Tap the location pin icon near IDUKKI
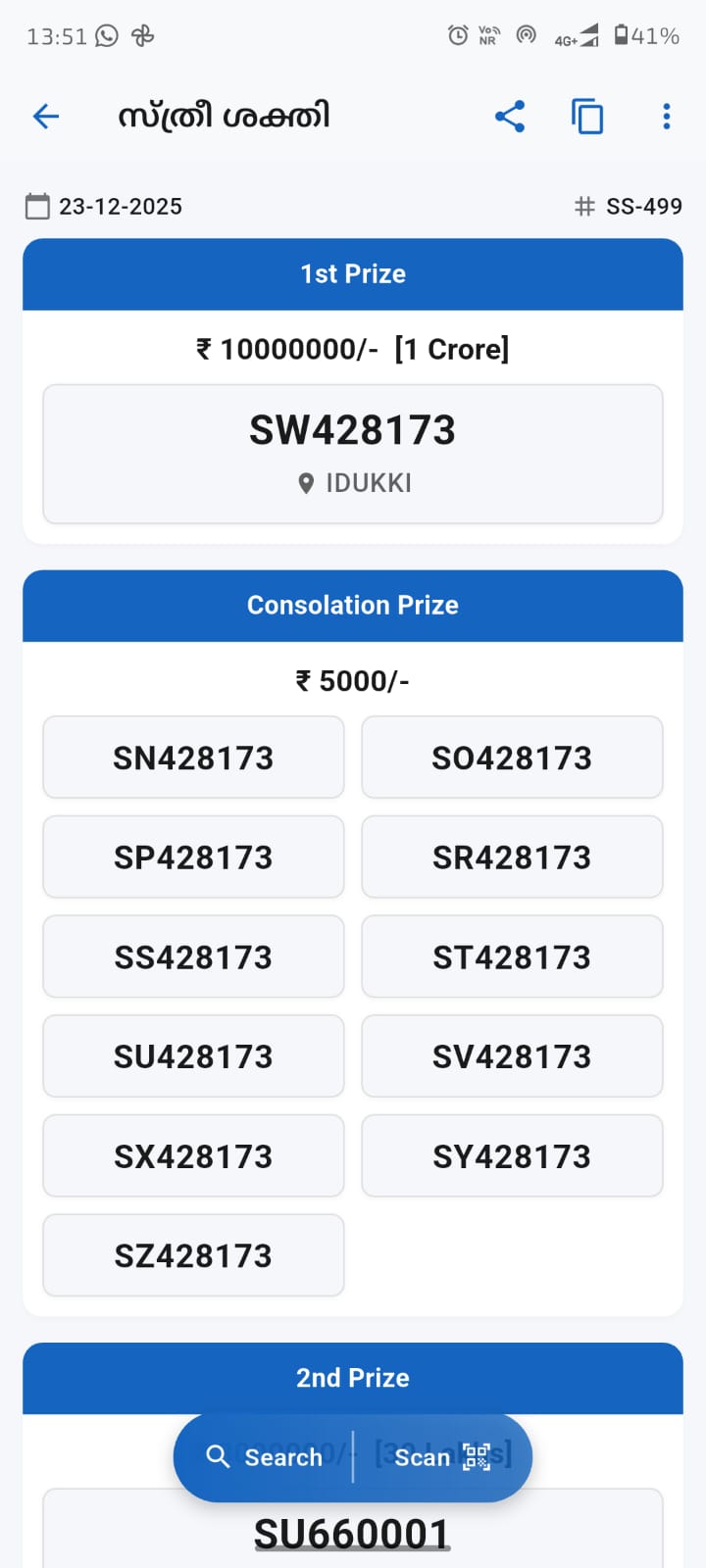This screenshot has height=1568, width=706. click(304, 482)
